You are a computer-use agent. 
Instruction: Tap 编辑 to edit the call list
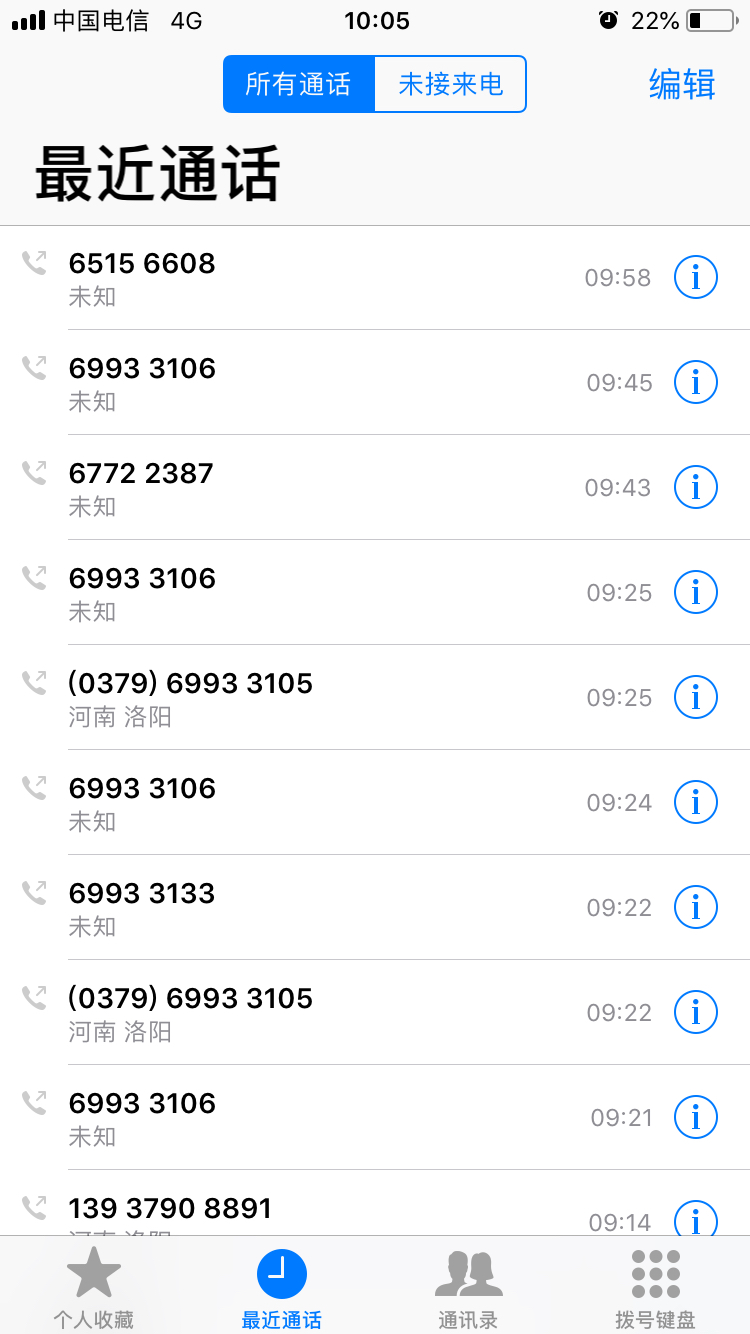682,84
